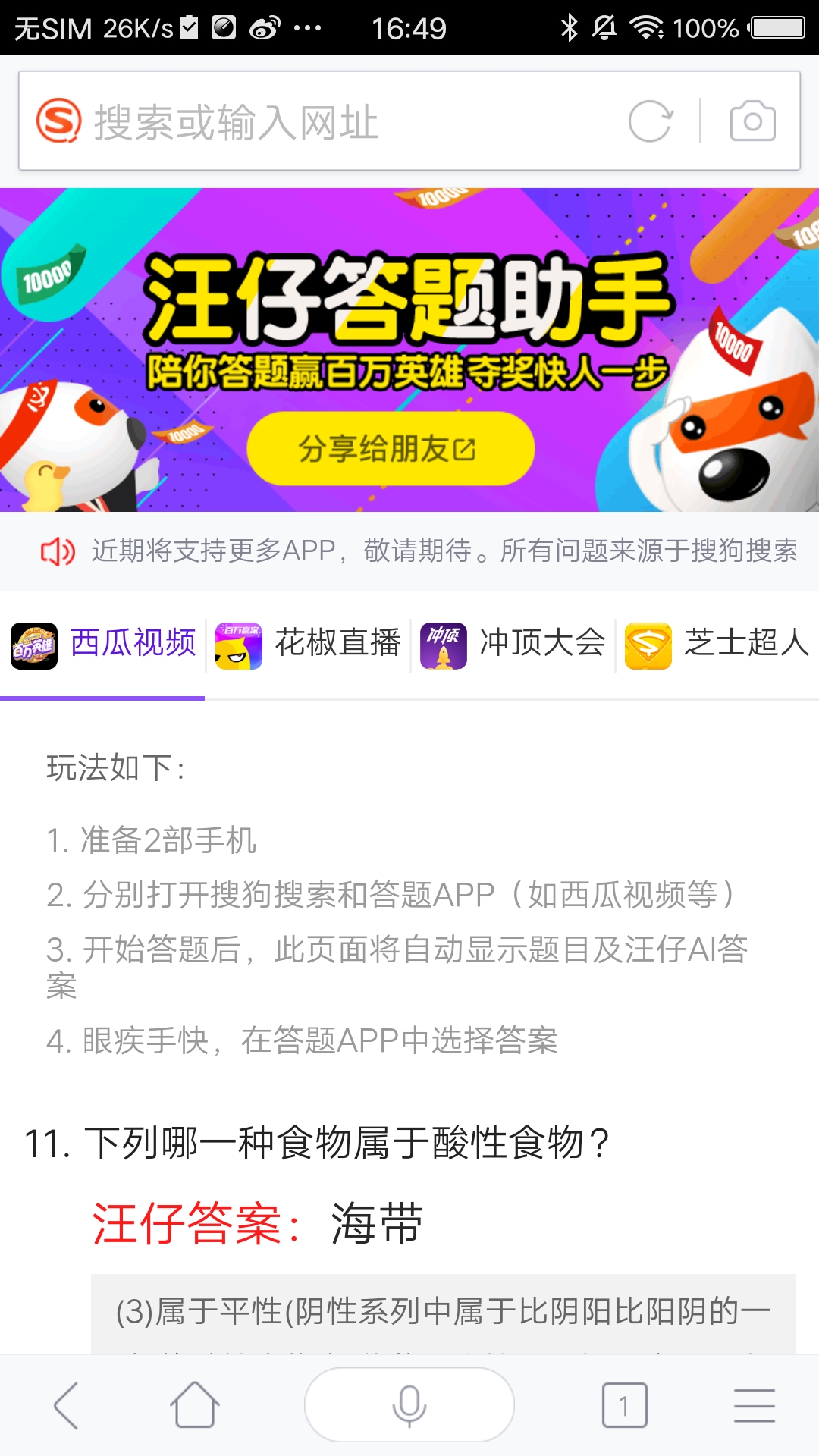Switch to 花椒直播 tab

[x=308, y=645]
